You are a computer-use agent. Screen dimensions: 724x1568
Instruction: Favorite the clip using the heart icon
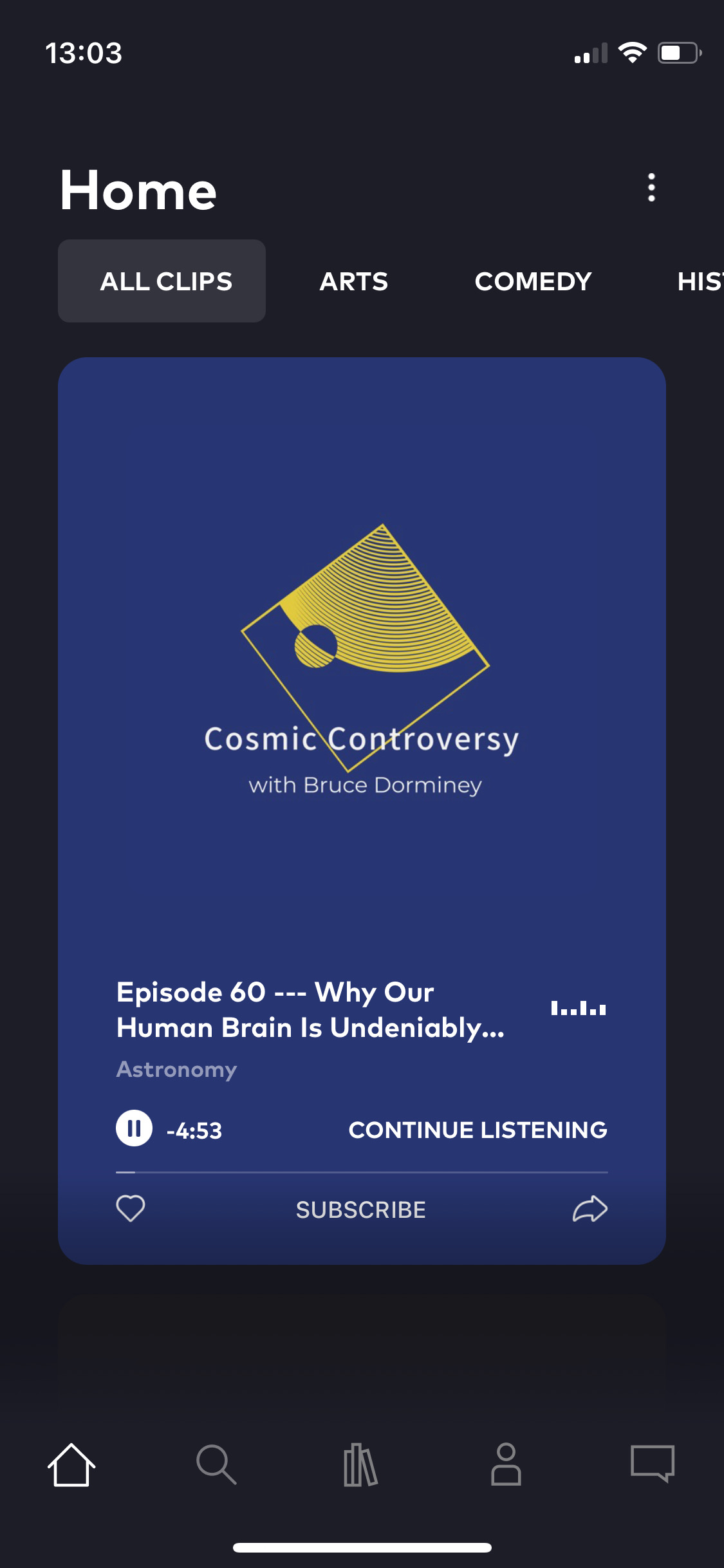(x=132, y=1209)
